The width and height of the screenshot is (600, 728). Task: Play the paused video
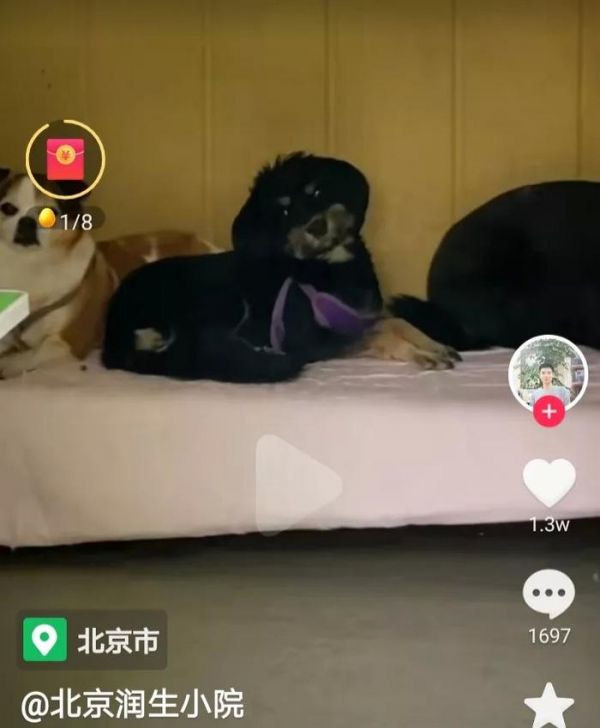point(296,485)
